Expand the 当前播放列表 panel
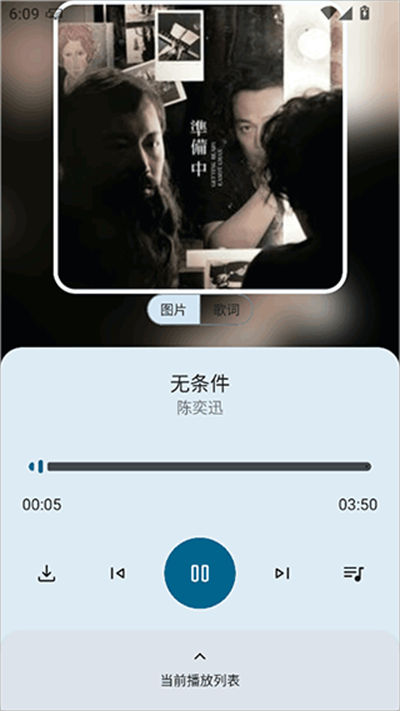This screenshot has height=711, width=400. pos(200,670)
